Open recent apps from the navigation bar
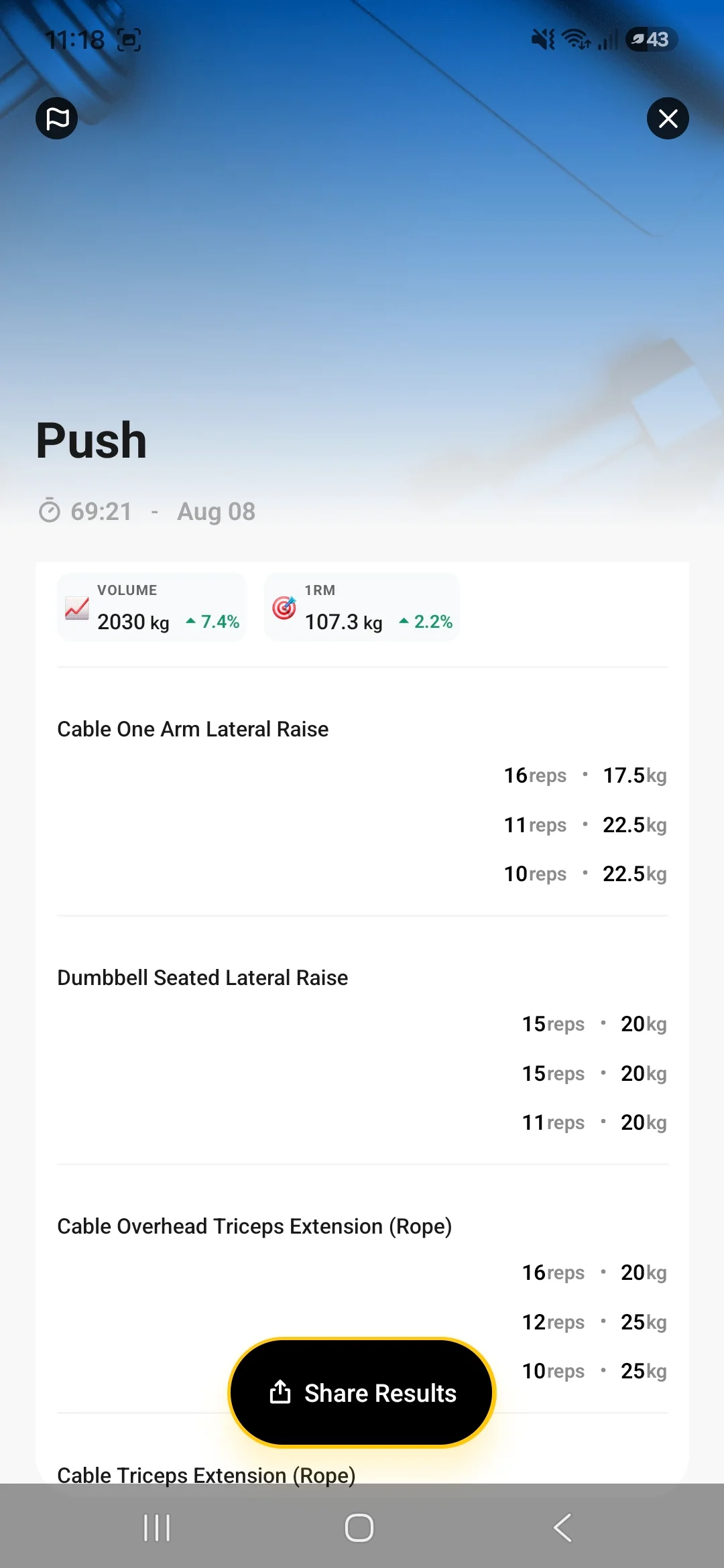 click(x=157, y=1528)
